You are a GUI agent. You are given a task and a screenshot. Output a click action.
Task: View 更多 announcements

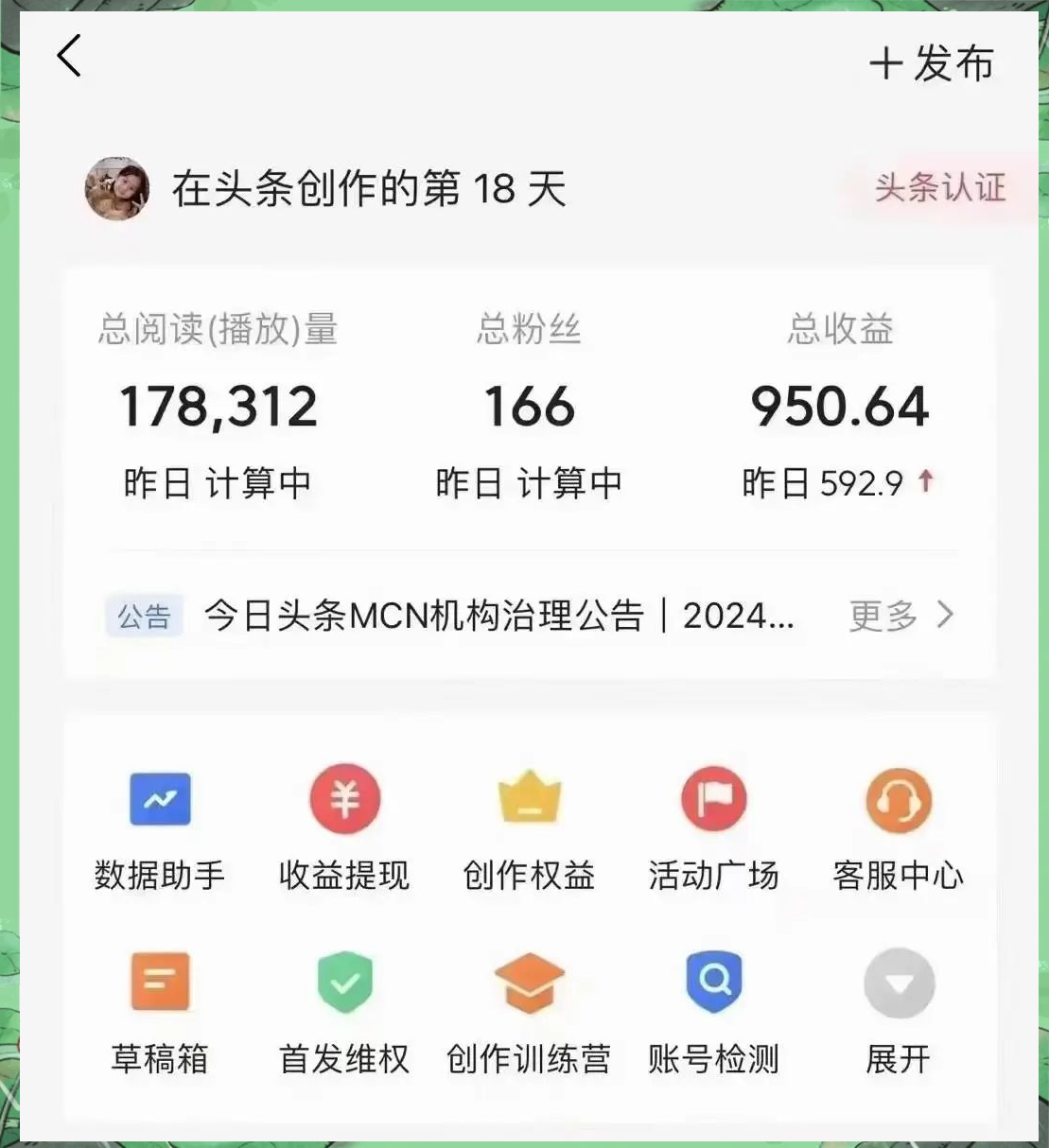(x=900, y=617)
